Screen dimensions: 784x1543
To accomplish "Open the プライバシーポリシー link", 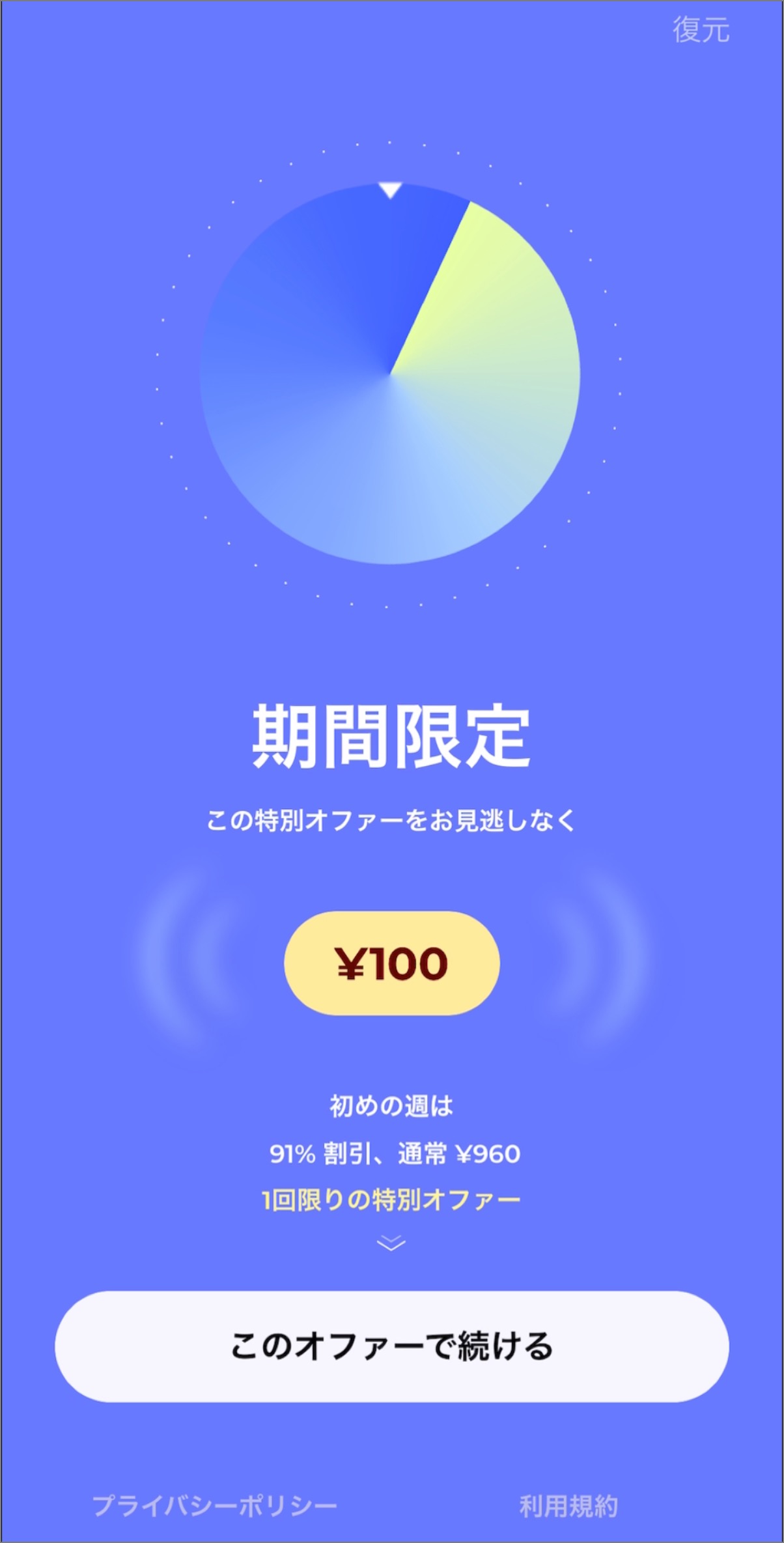I will [x=215, y=1505].
